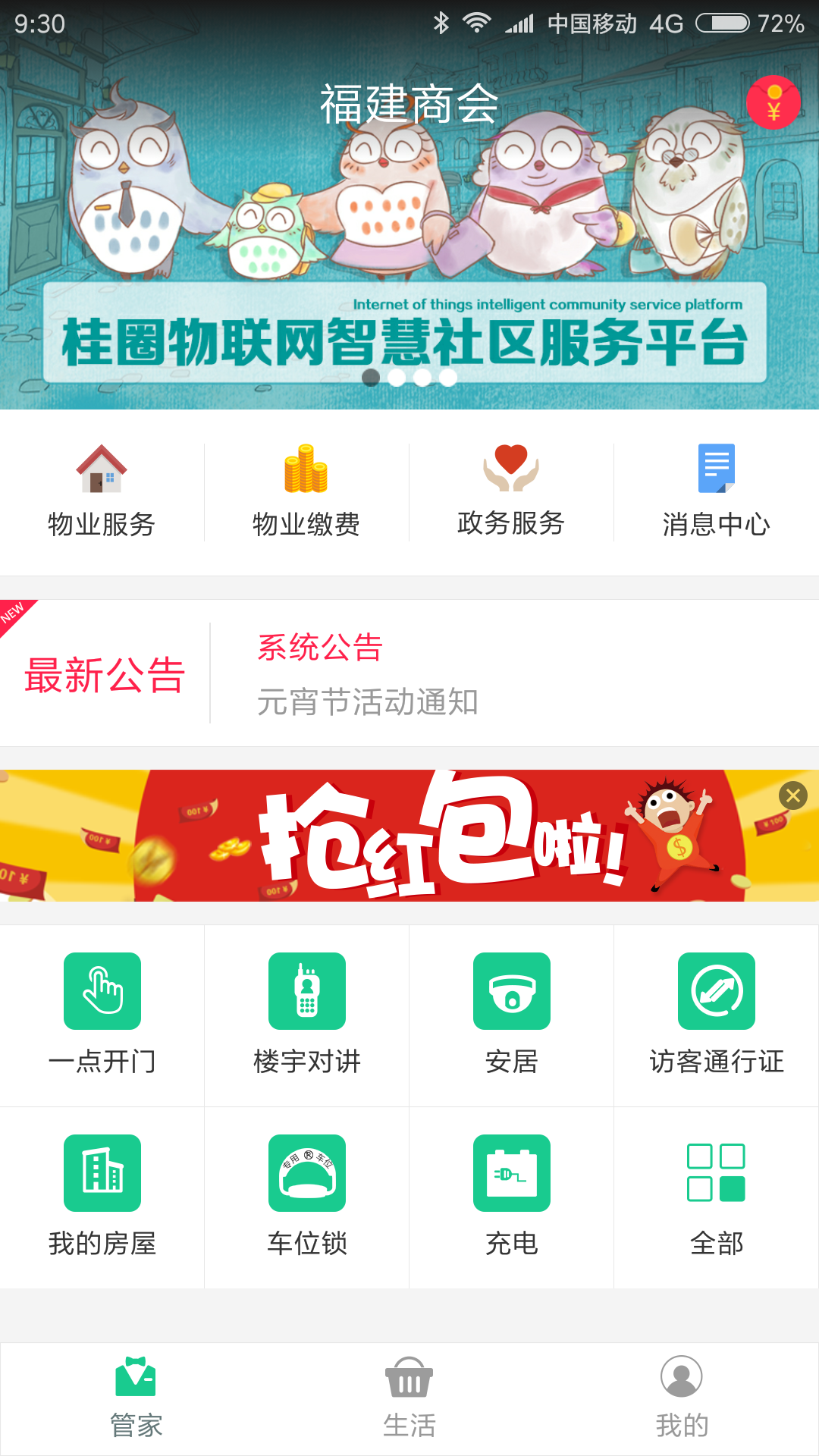The width and height of the screenshot is (819, 1456).
Task: Open 访客通行证 visitor pass
Action: (717, 1015)
